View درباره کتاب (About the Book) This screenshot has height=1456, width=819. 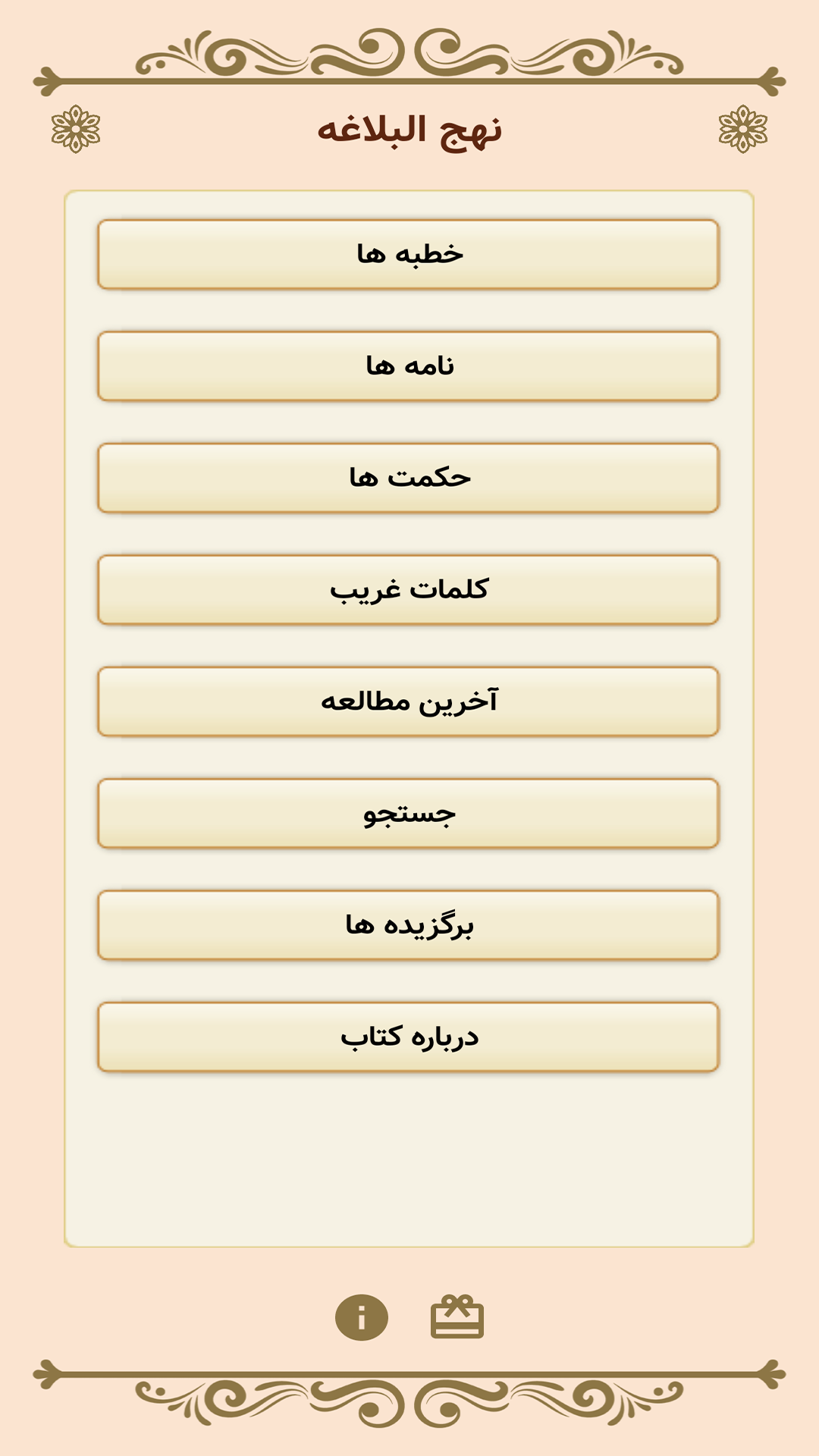(409, 1038)
